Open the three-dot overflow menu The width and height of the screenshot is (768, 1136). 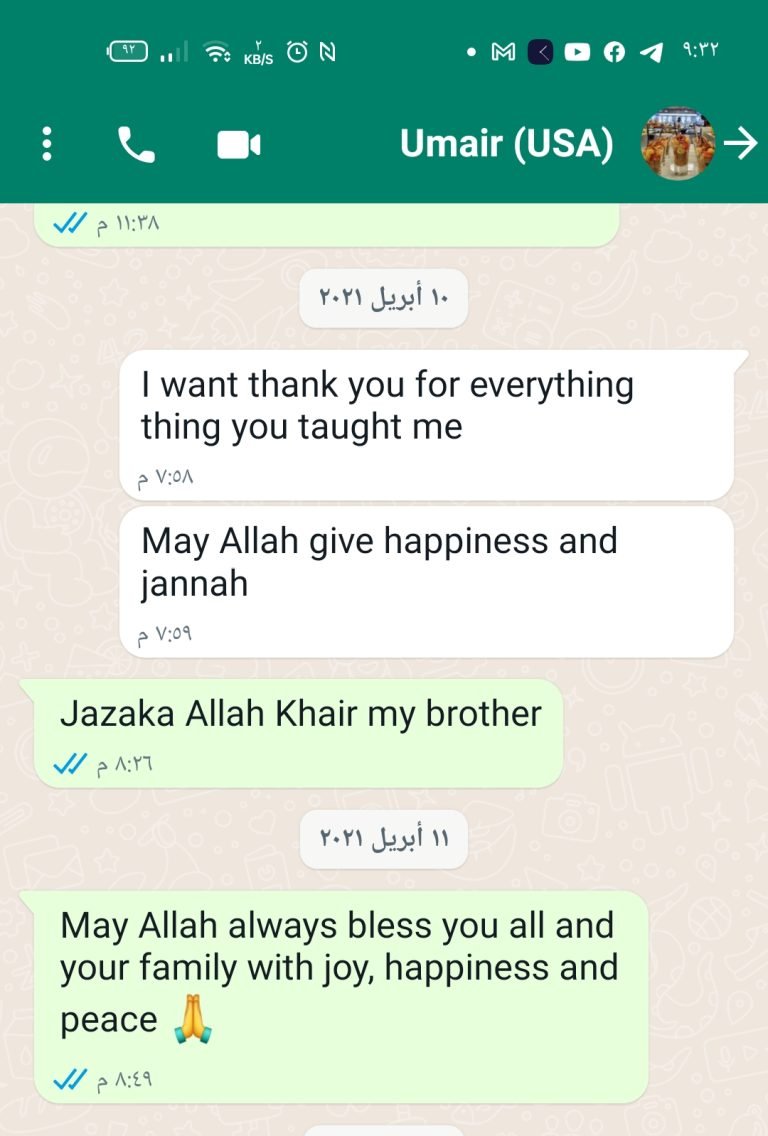click(x=45, y=143)
